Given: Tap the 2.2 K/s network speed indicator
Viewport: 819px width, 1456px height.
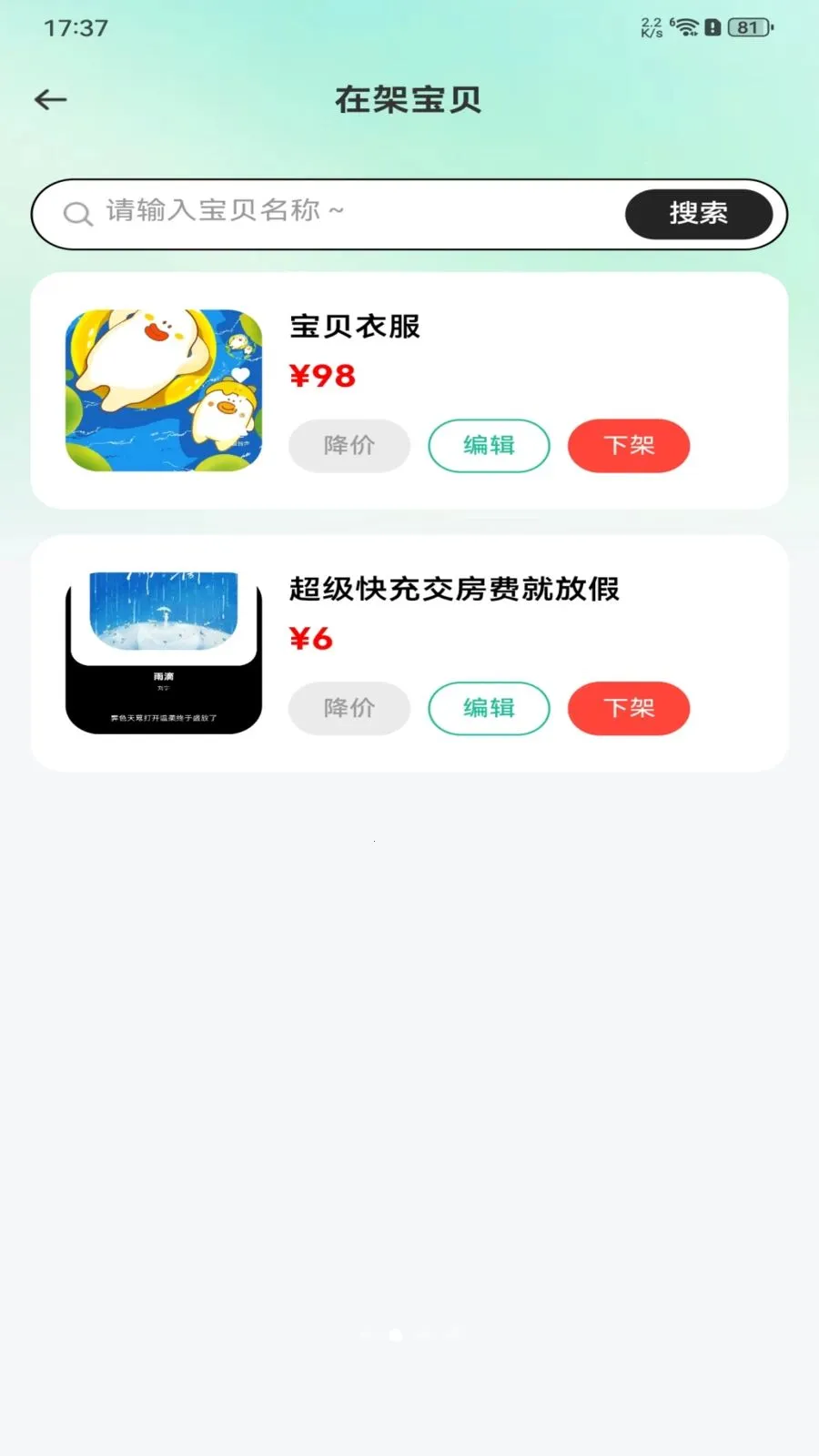Looking at the screenshot, I should (652, 25).
